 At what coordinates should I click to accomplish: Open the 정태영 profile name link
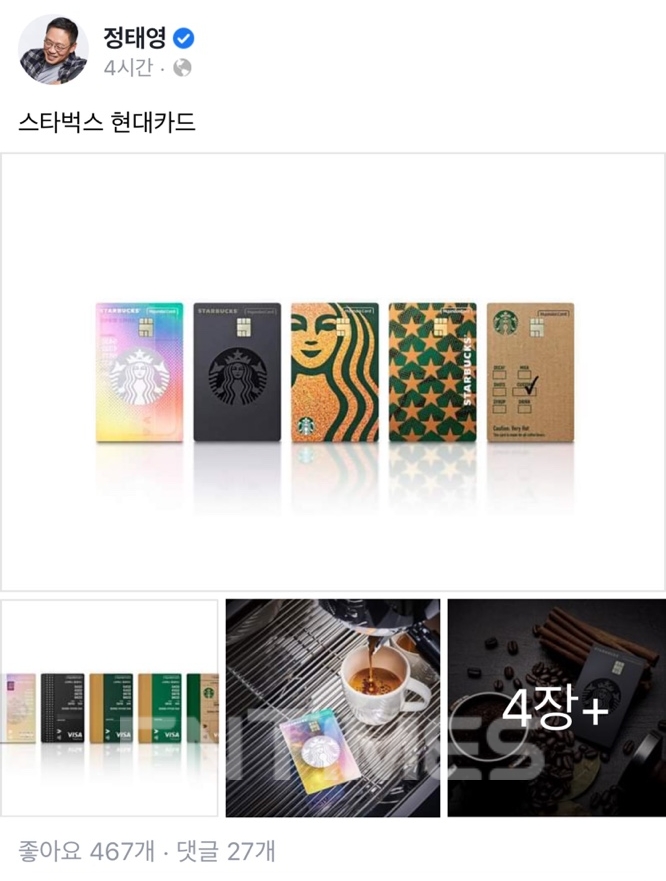(134, 37)
